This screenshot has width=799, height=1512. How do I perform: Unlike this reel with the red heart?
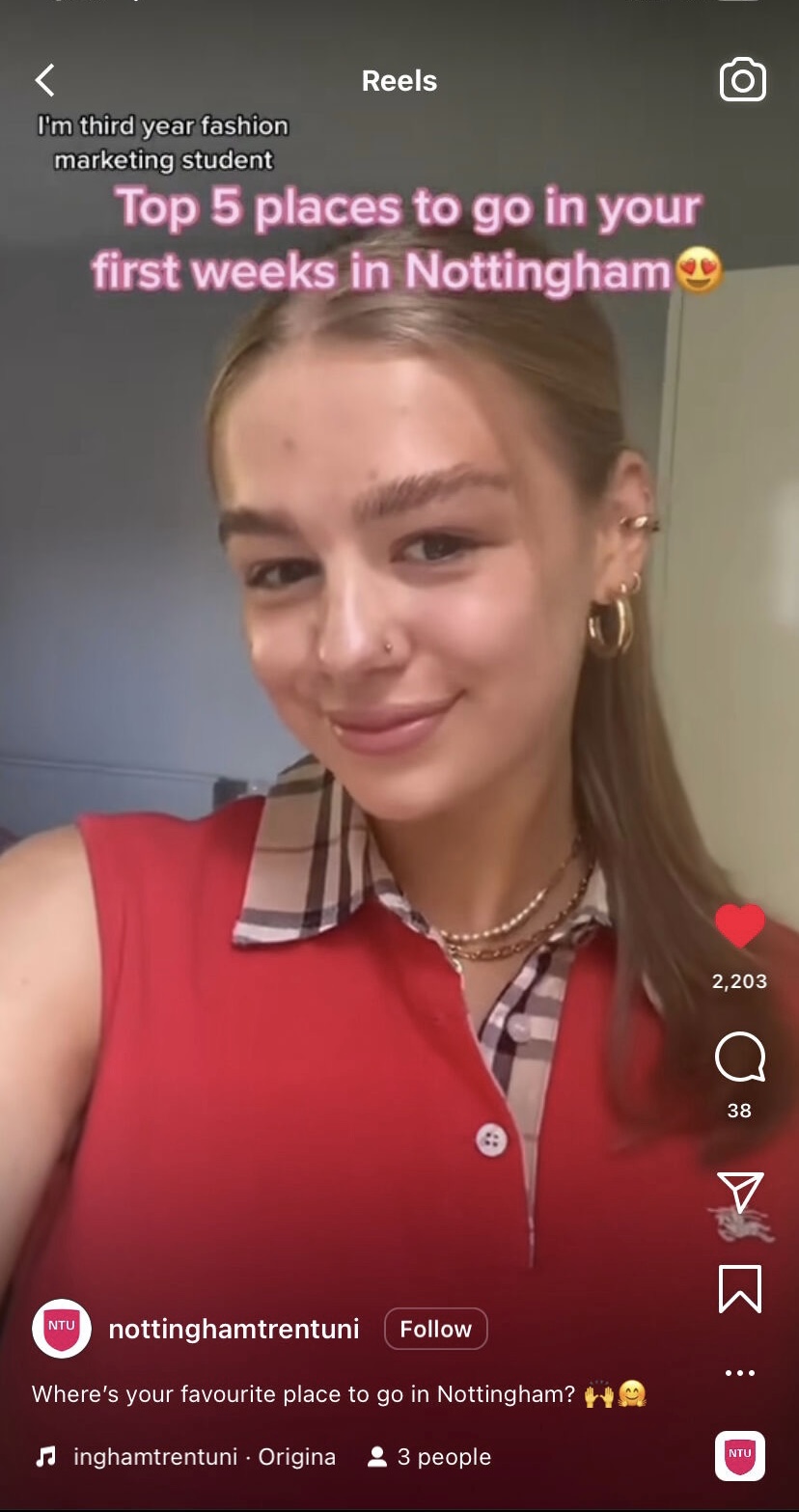[x=740, y=926]
